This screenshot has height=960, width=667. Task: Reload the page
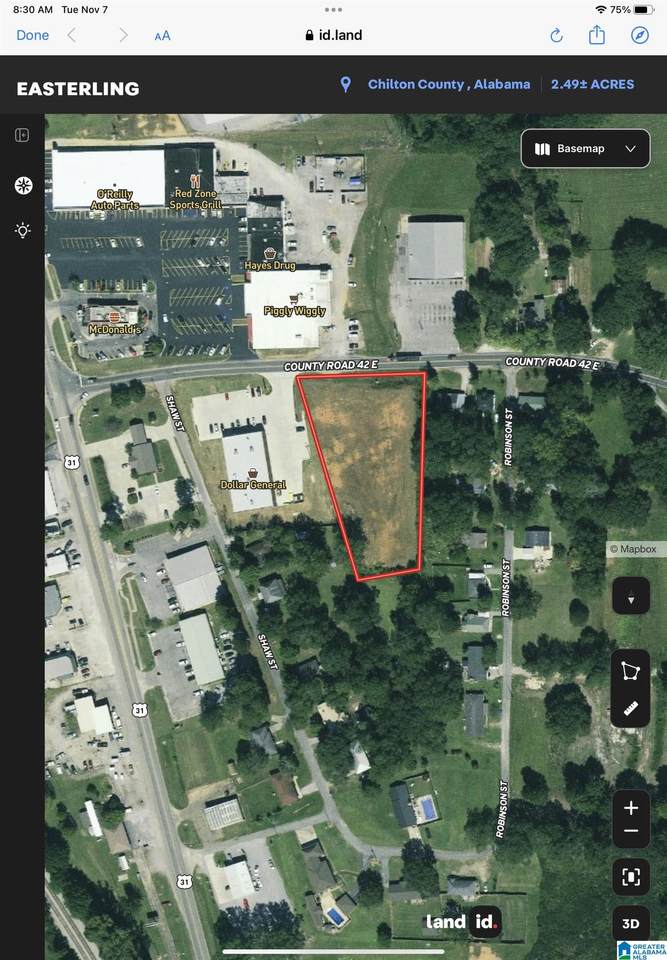[556, 35]
